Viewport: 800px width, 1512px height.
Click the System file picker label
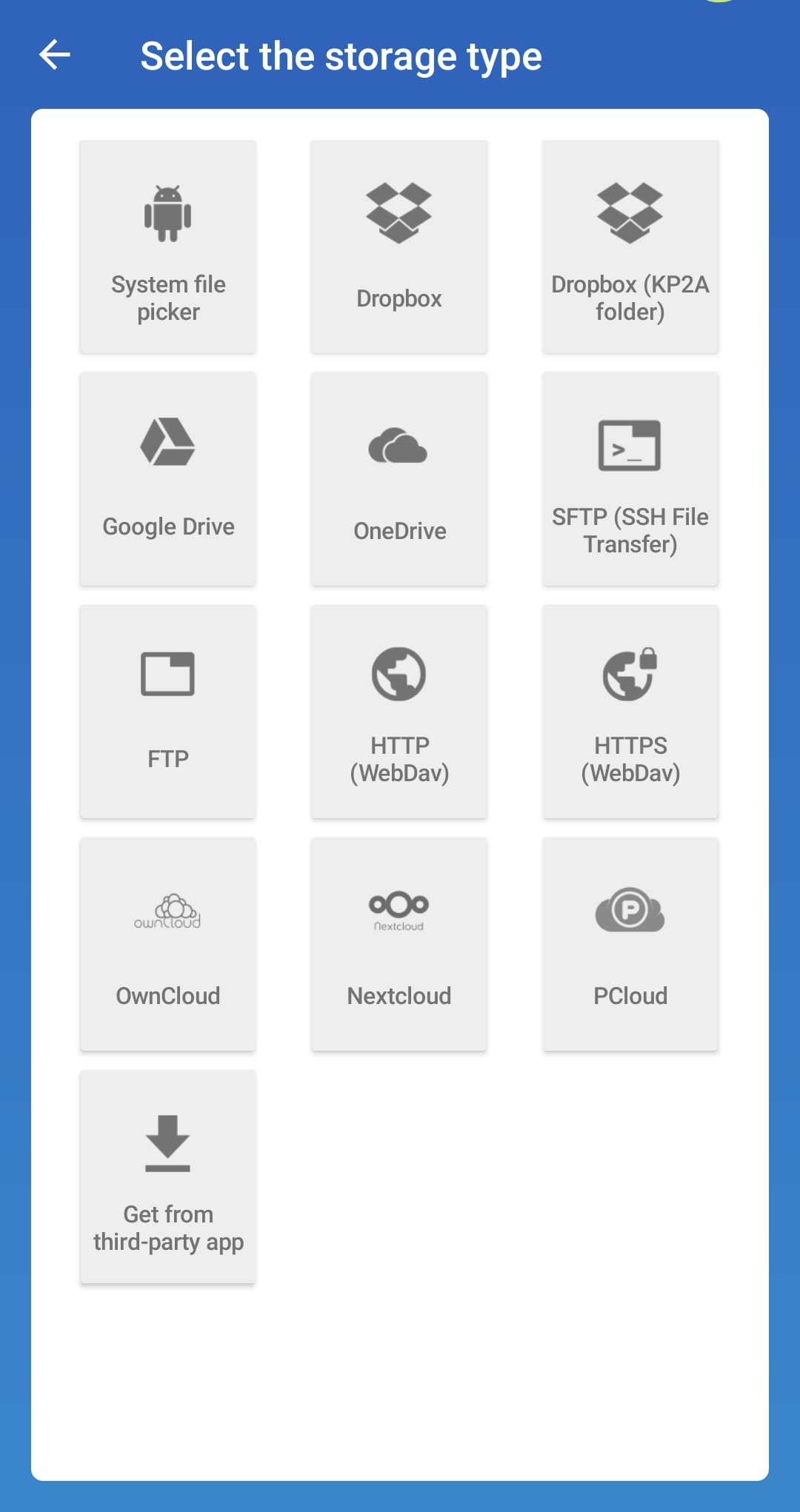167,298
